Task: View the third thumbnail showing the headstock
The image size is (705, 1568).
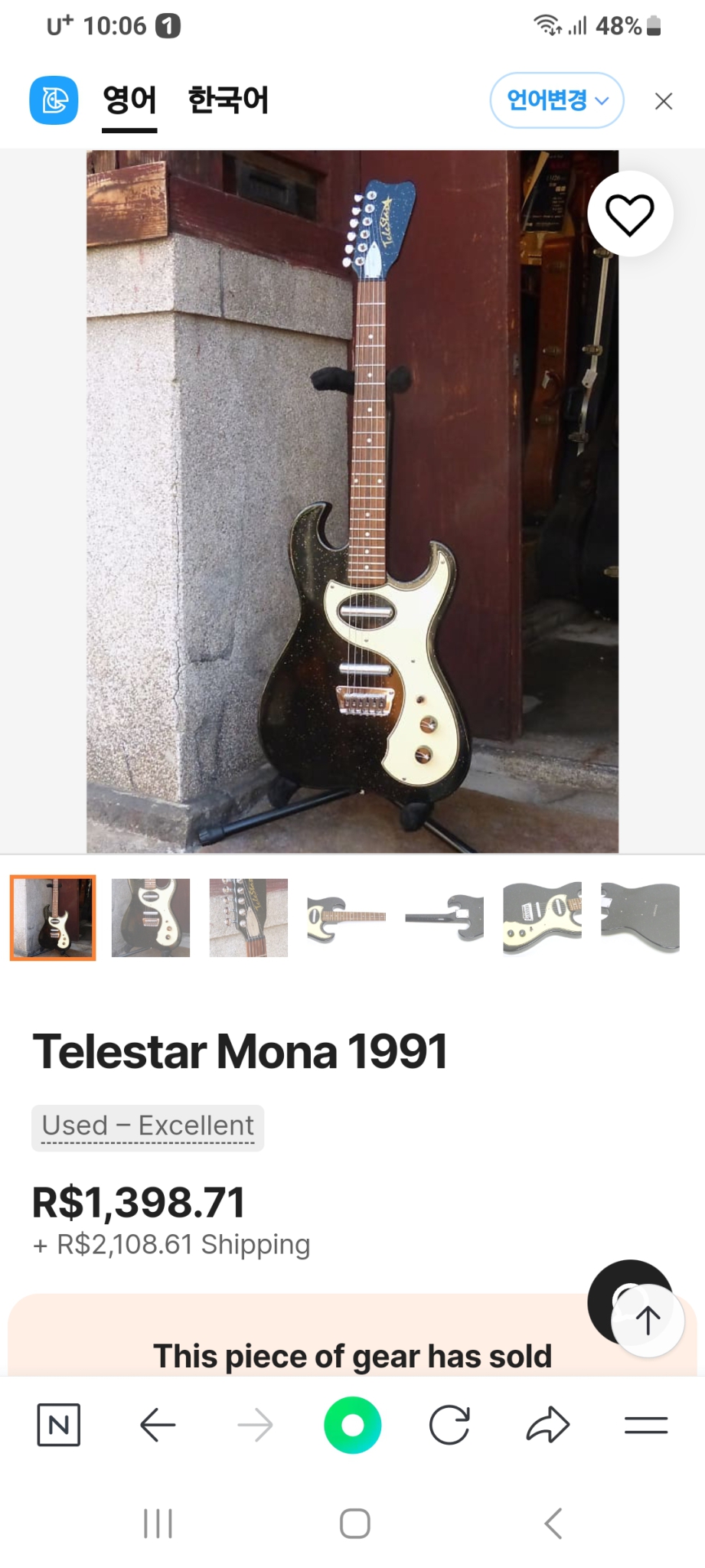Action: pos(249,917)
